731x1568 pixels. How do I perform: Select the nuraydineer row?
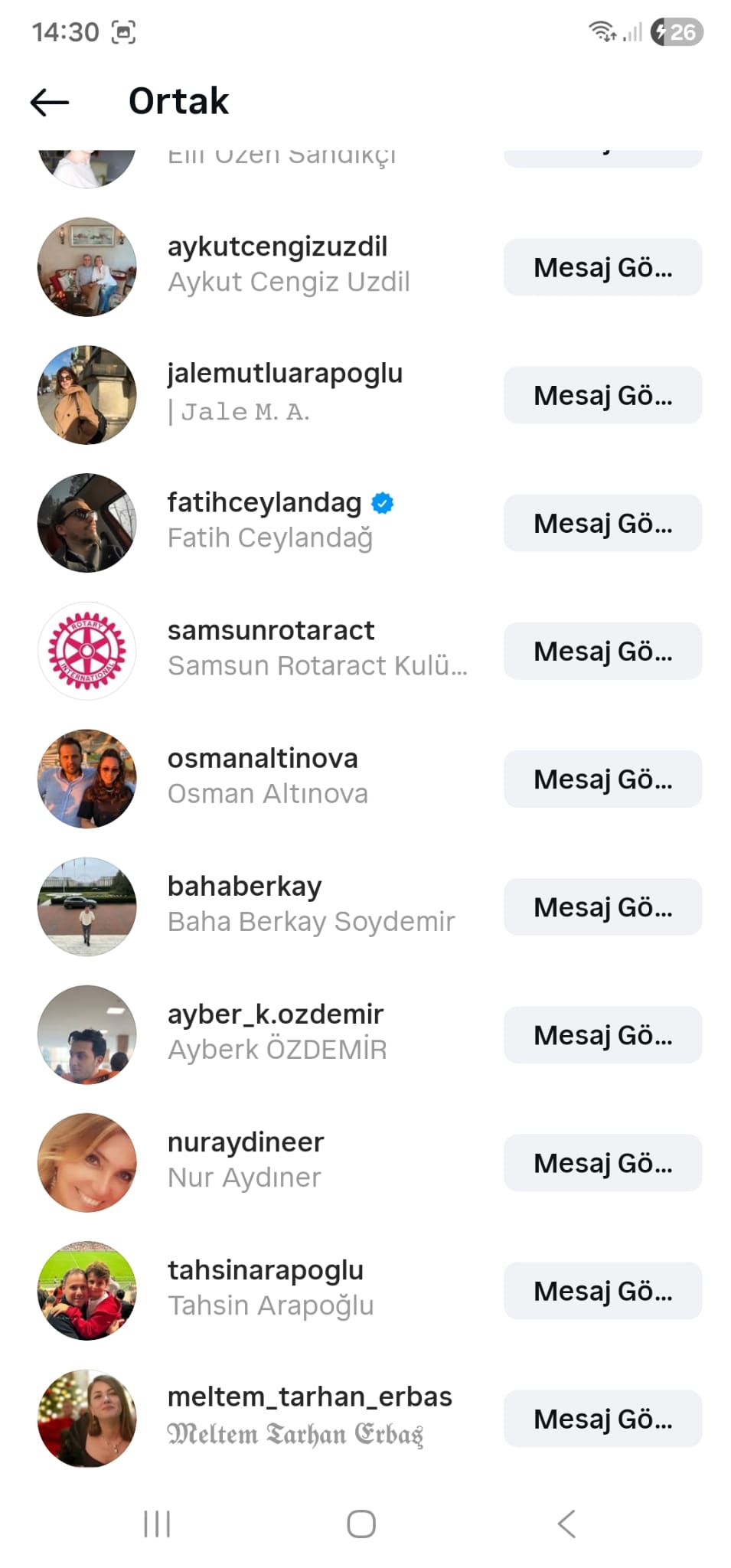(x=245, y=1142)
